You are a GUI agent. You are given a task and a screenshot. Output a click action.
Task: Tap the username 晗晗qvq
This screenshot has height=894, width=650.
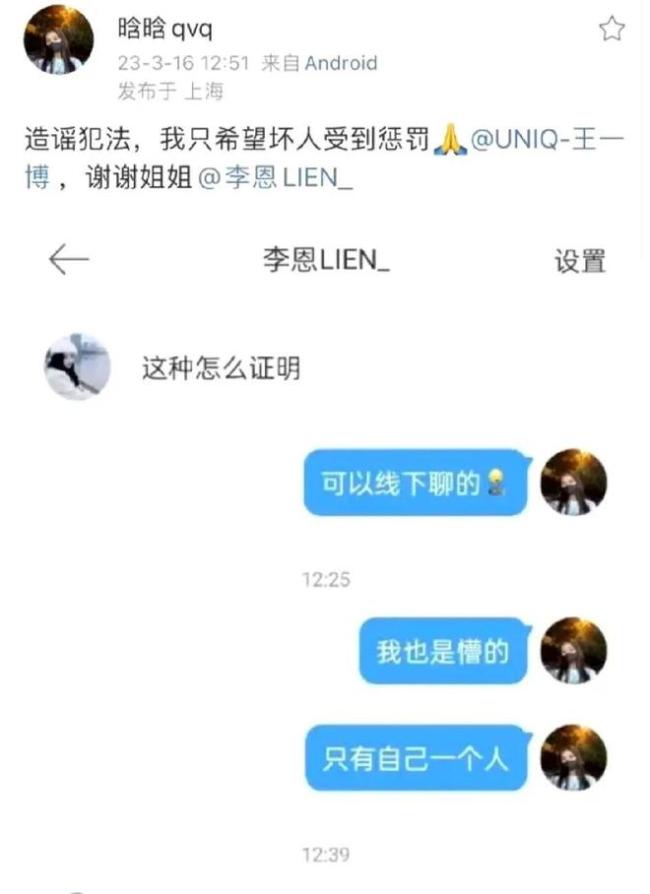pos(165,29)
